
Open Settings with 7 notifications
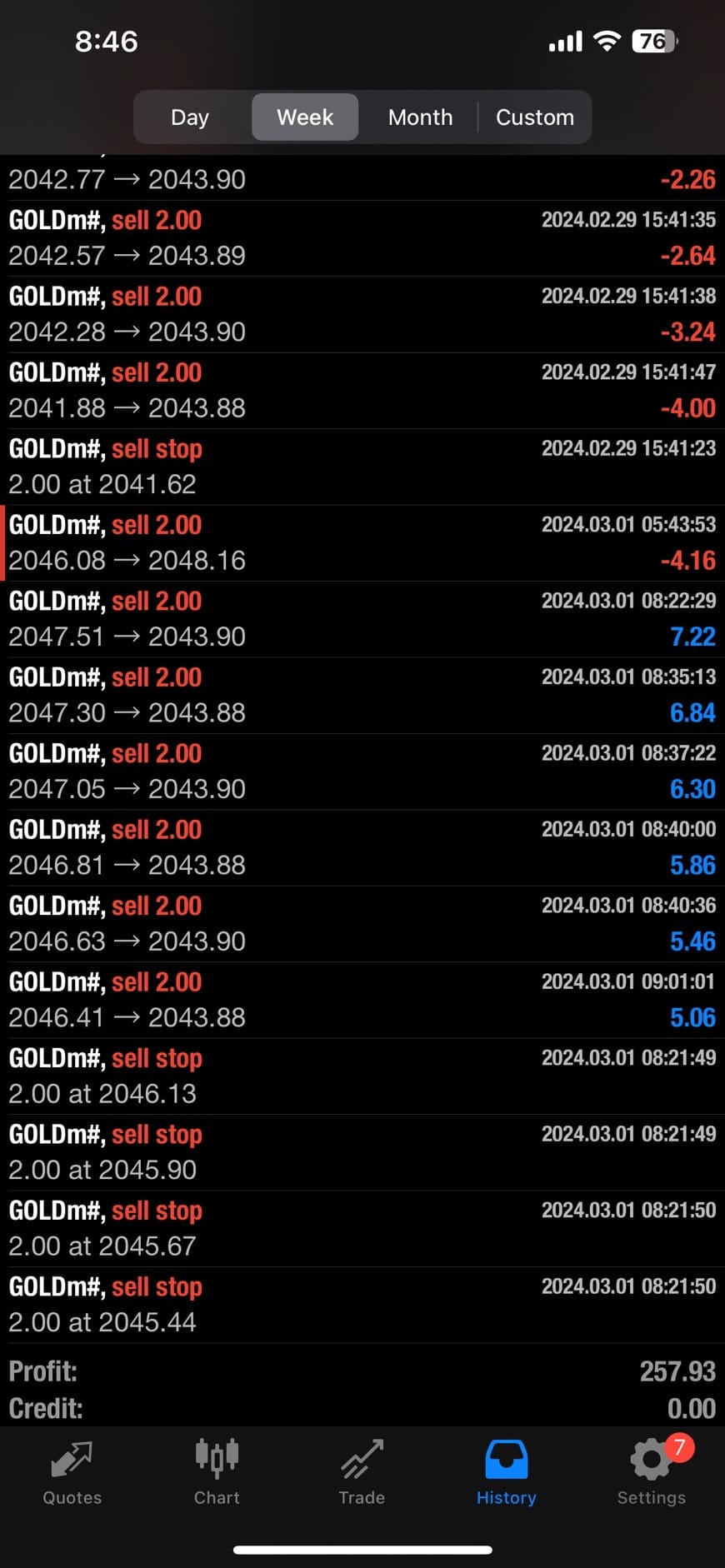coord(652,1473)
